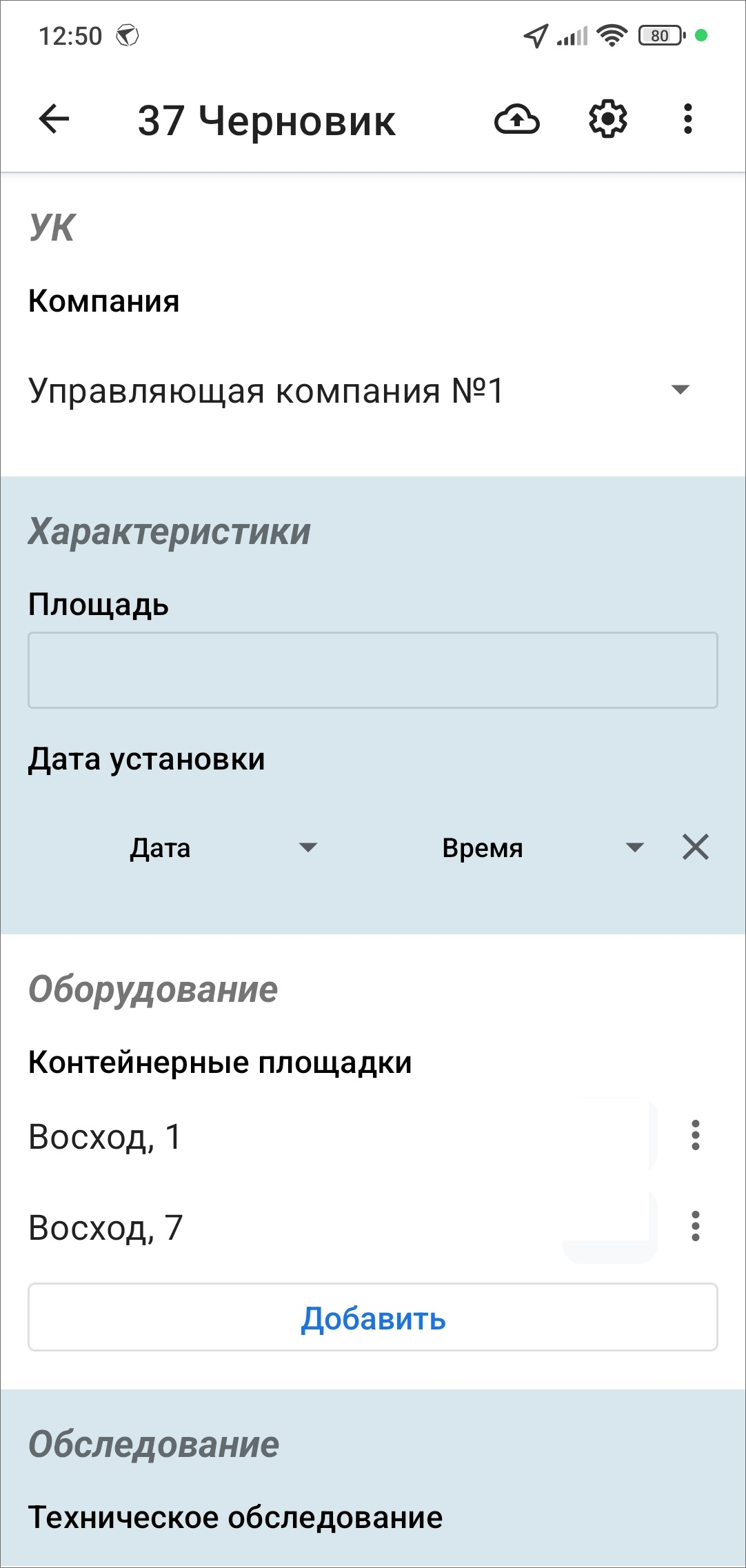Open options for Восход, 7
746x1568 pixels.
tap(695, 1226)
